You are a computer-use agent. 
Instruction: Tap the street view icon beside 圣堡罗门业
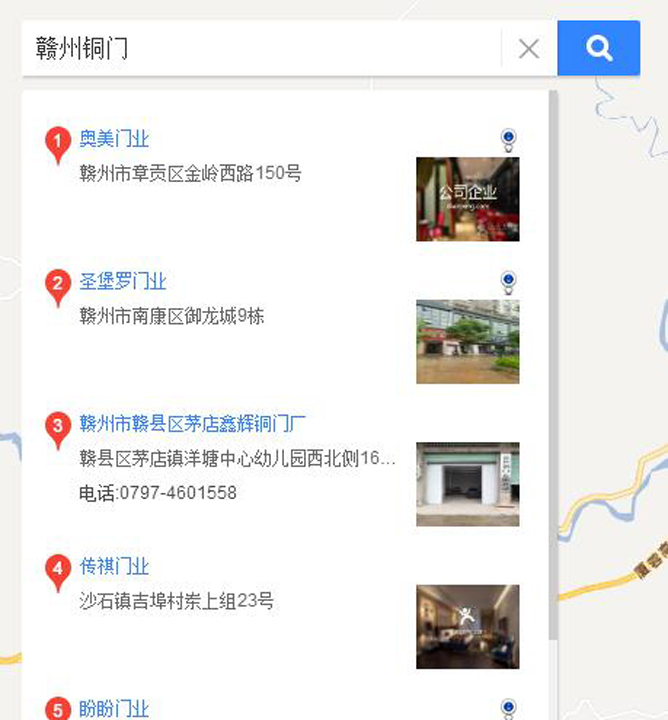pos(509,282)
